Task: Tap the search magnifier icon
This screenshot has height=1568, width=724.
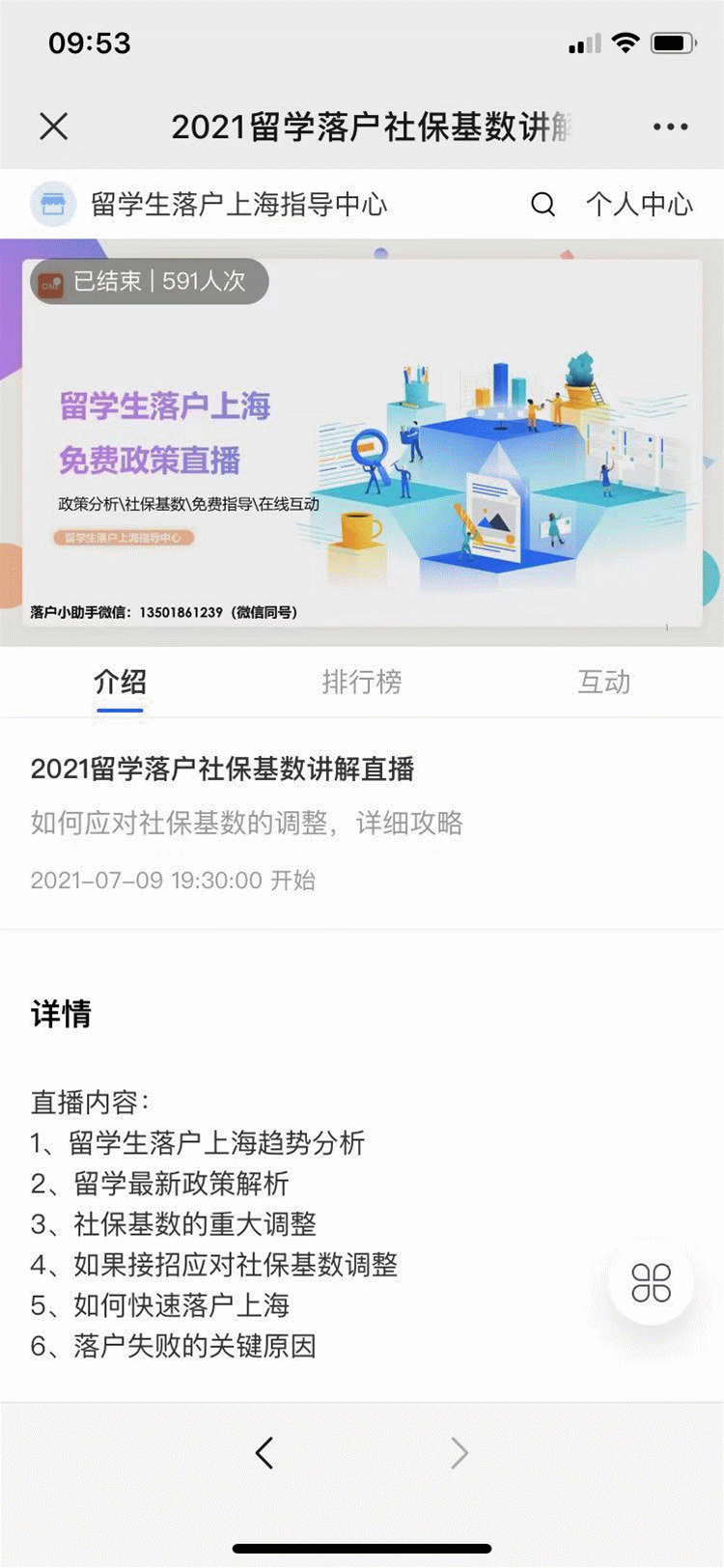Action: point(543,205)
